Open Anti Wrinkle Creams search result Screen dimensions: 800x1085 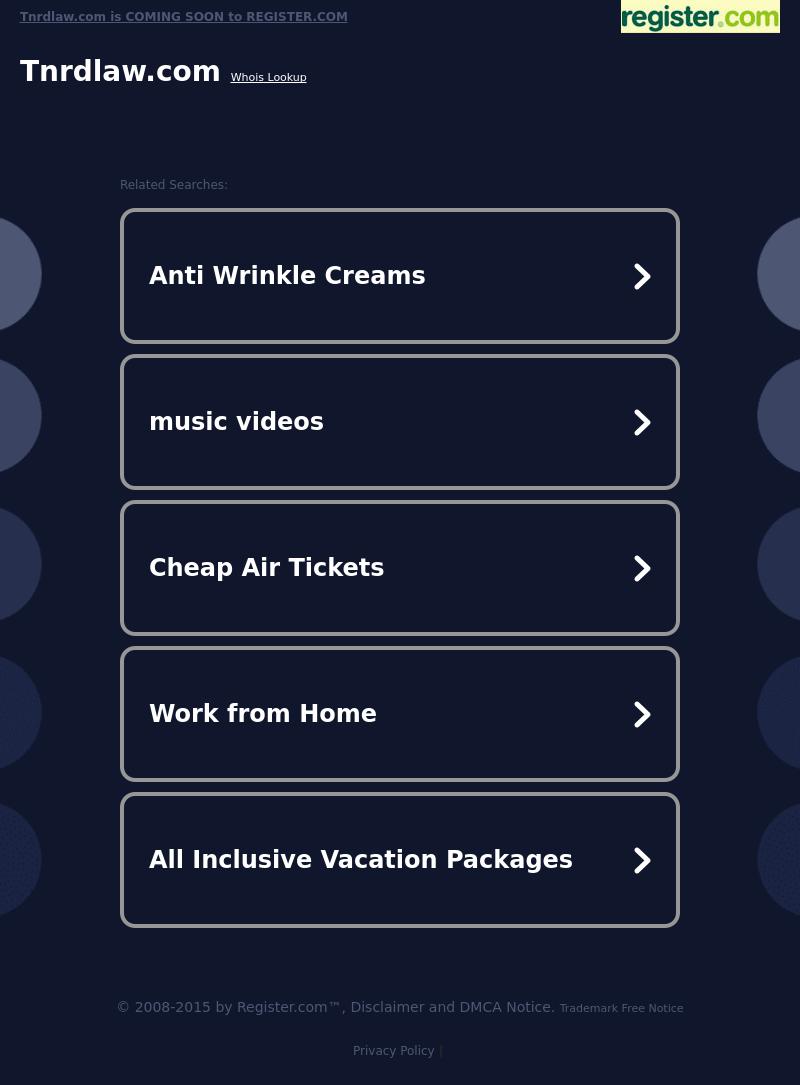(399, 276)
